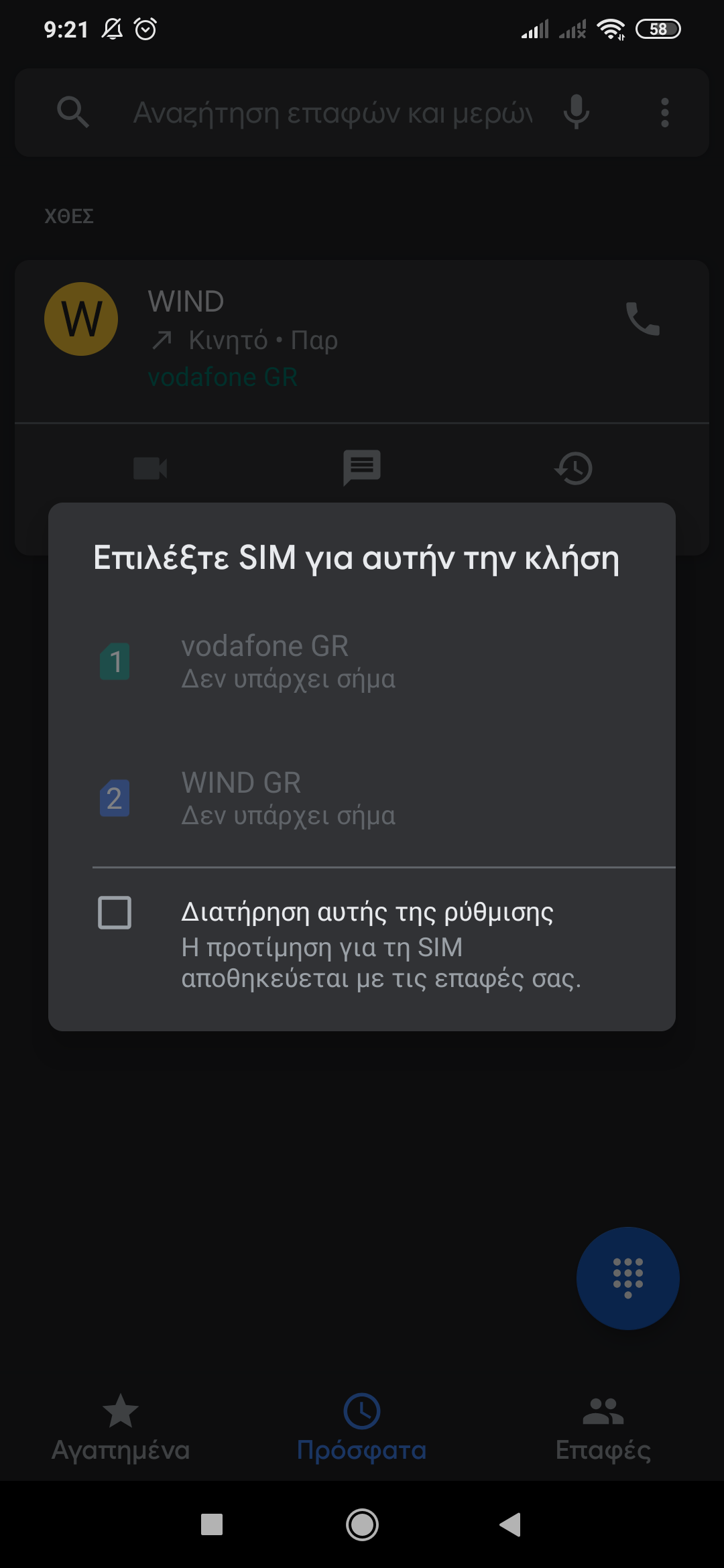Check the Διατήρηση αυτής της ρύθμισης checkbox
The width and height of the screenshot is (724, 1568).
click(115, 913)
